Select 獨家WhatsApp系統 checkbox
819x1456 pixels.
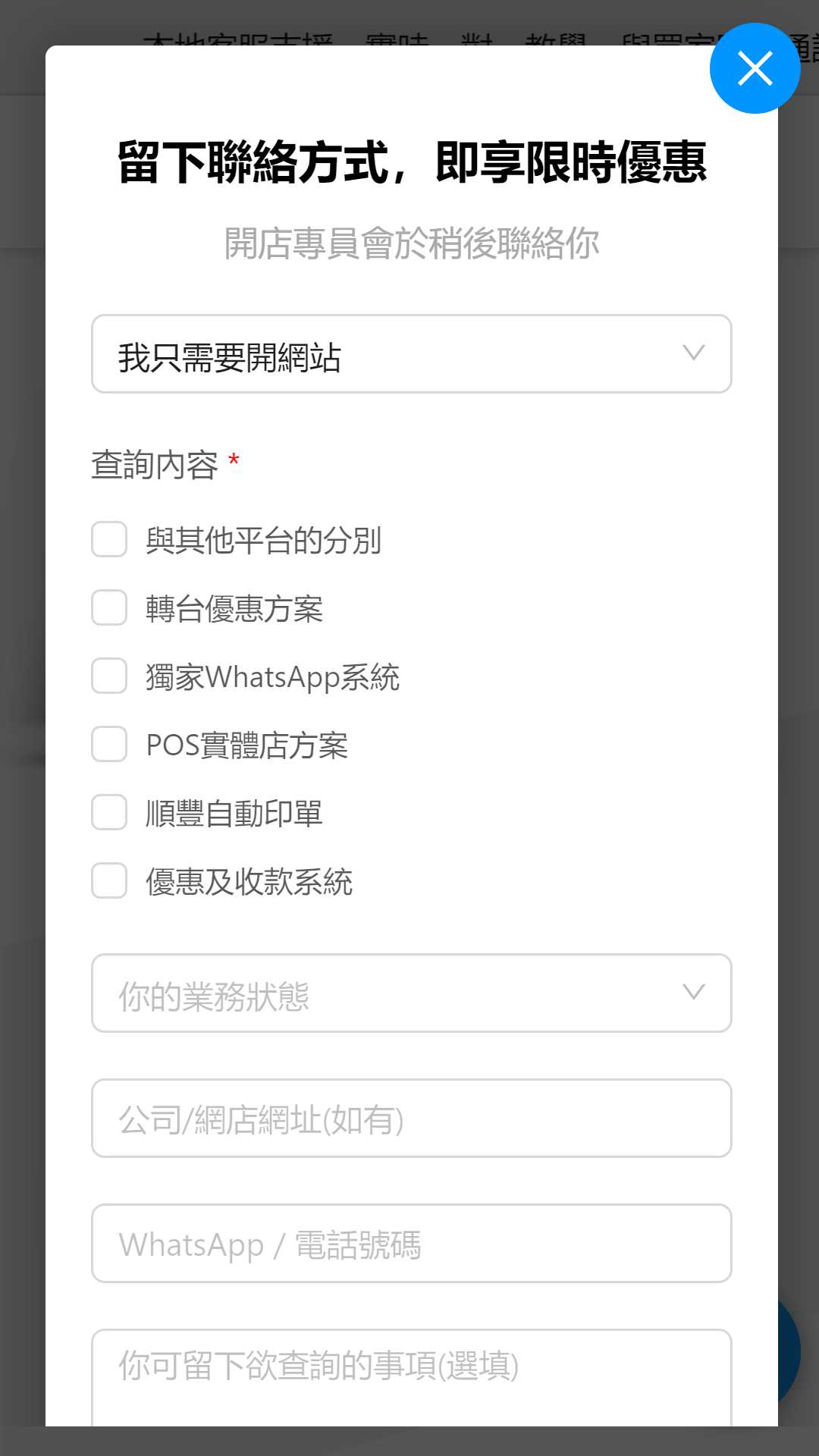point(109,676)
